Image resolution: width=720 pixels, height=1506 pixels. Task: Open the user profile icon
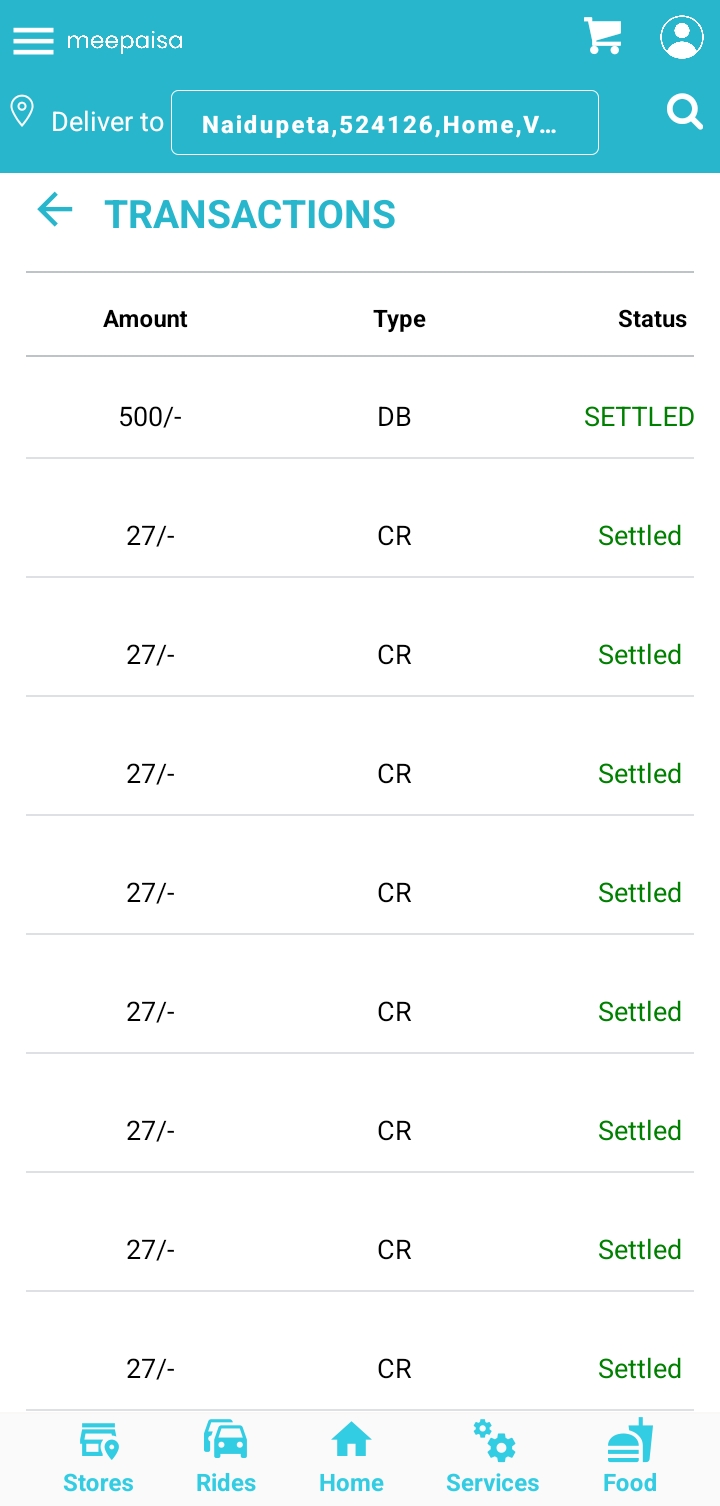[x=682, y=37]
